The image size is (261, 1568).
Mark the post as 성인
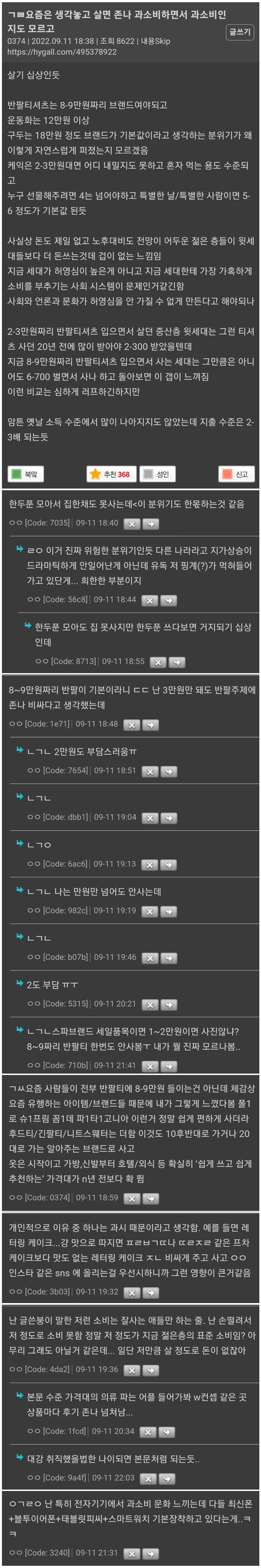(x=157, y=474)
